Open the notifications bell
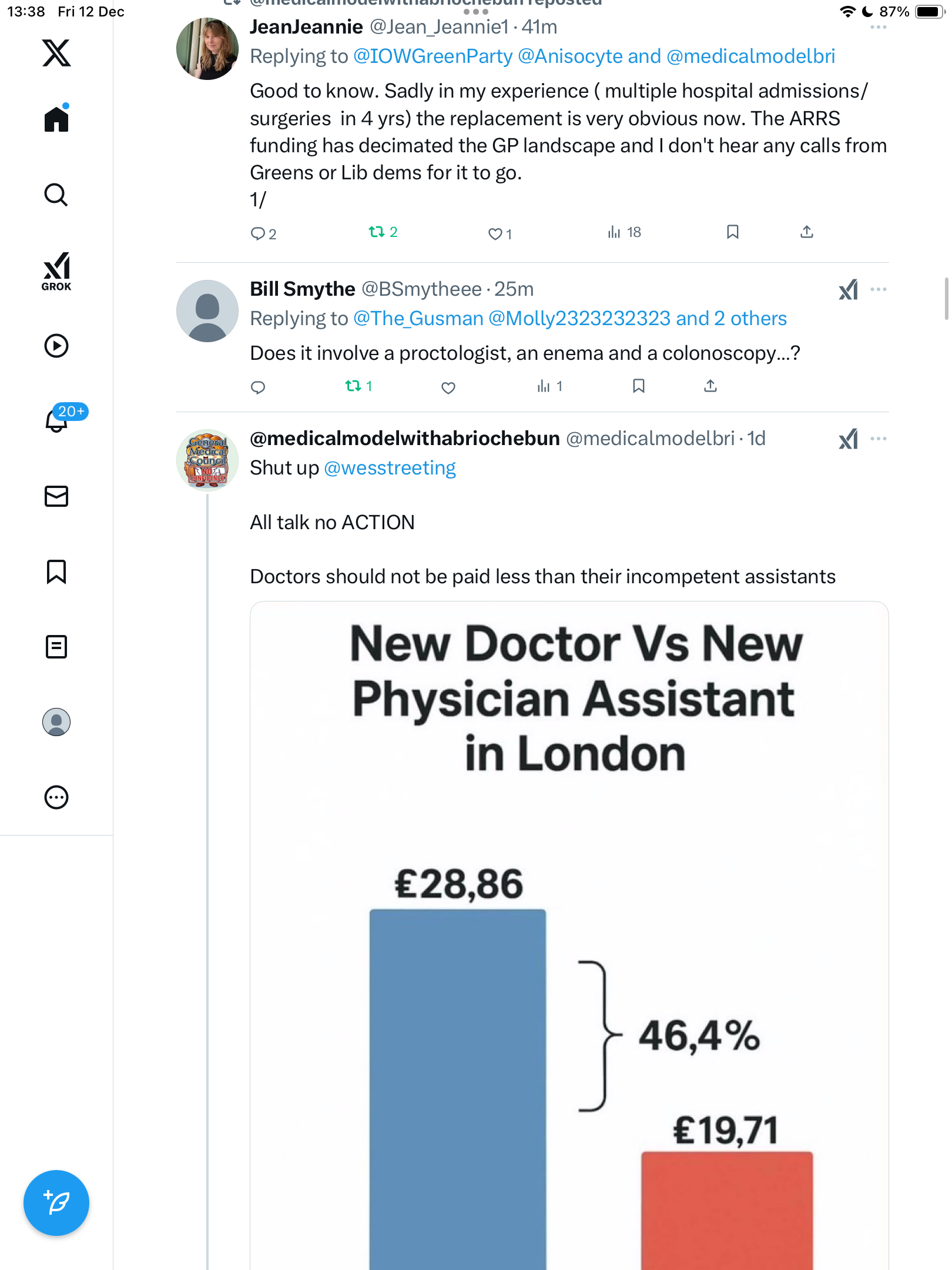This screenshot has height=1270, width=952. tap(56, 420)
